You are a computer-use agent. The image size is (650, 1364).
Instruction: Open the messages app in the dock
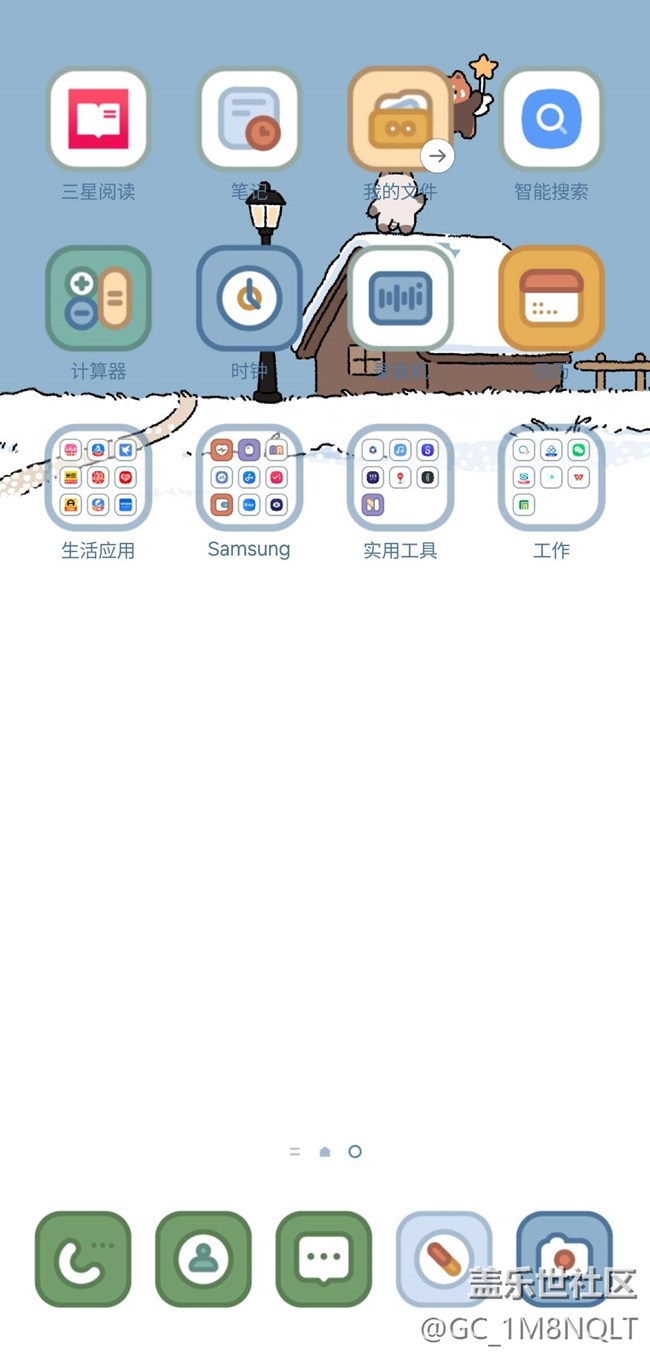[x=323, y=1259]
